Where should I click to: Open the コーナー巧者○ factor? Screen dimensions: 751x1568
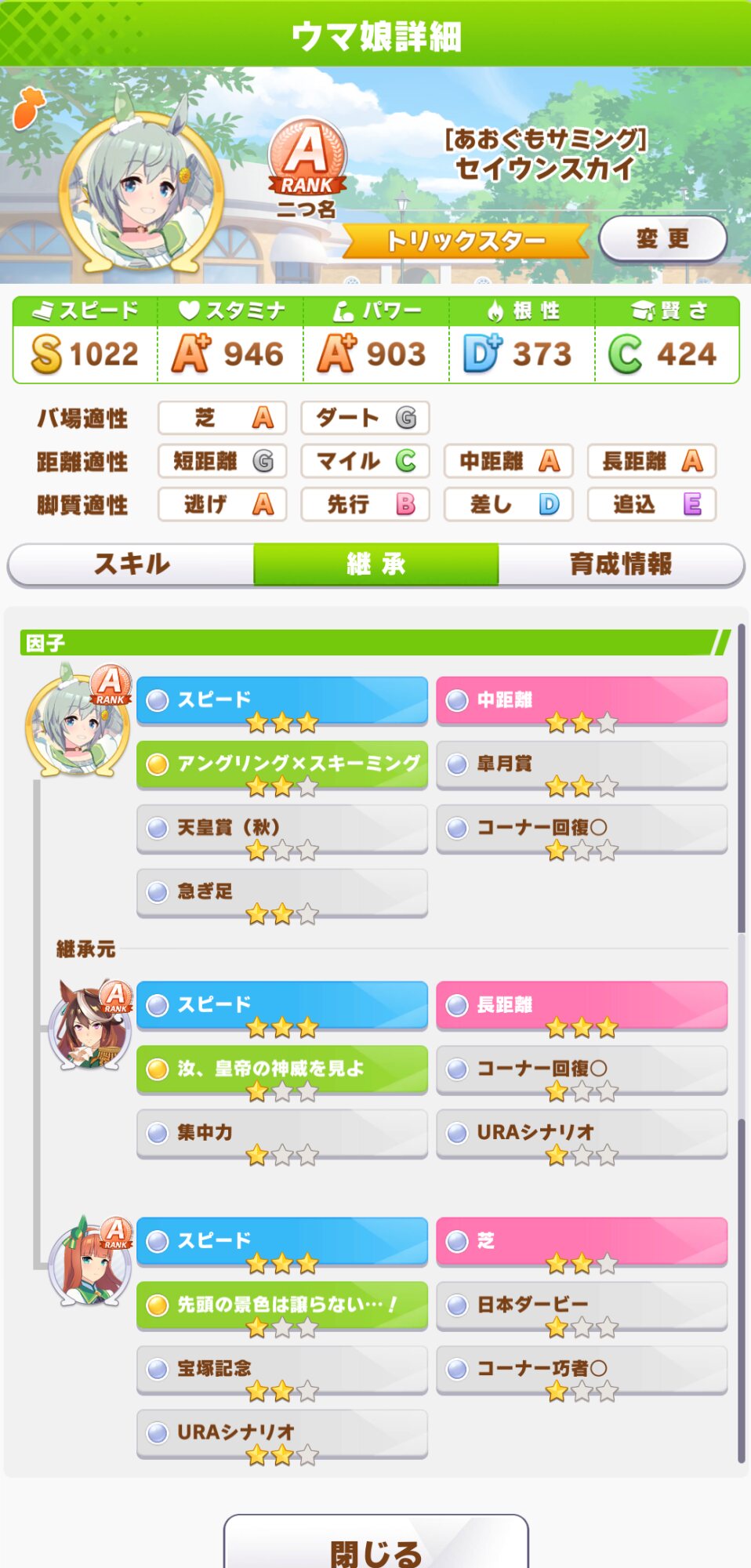tap(581, 1369)
